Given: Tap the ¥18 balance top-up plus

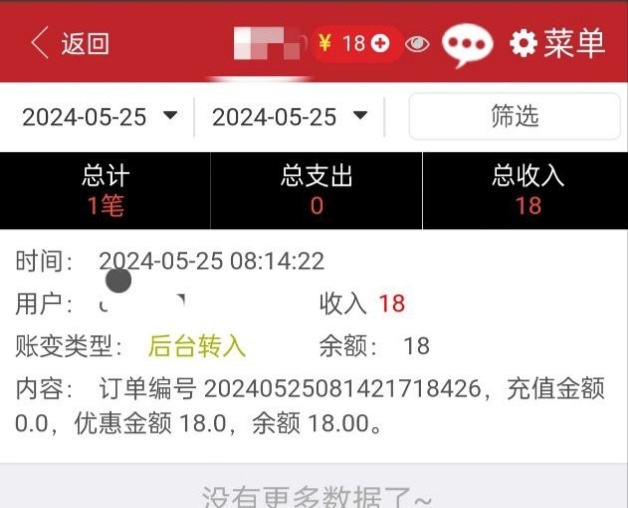Looking at the screenshot, I should click(380, 44).
